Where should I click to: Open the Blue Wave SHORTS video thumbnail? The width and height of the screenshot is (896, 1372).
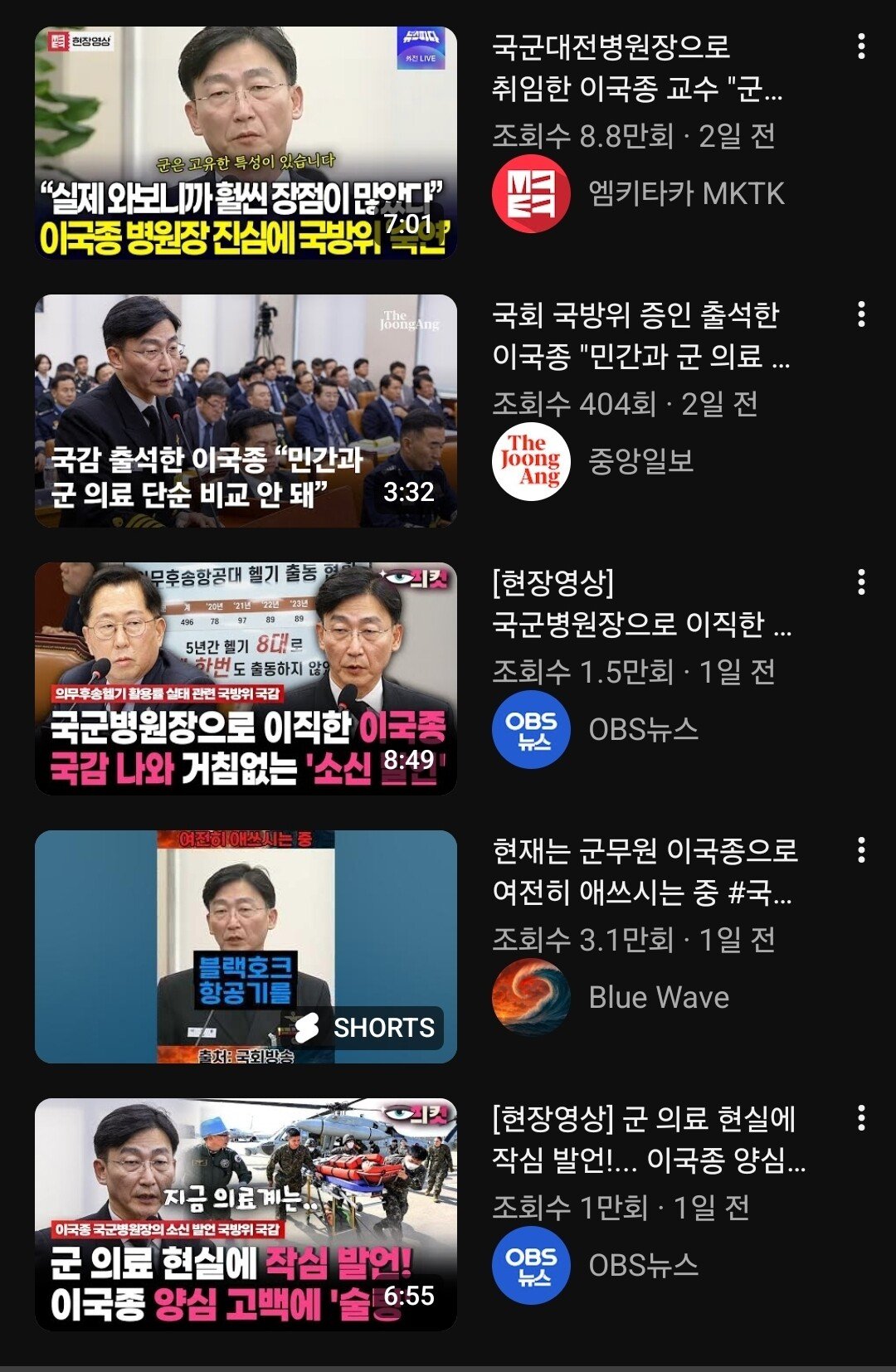click(246, 946)
